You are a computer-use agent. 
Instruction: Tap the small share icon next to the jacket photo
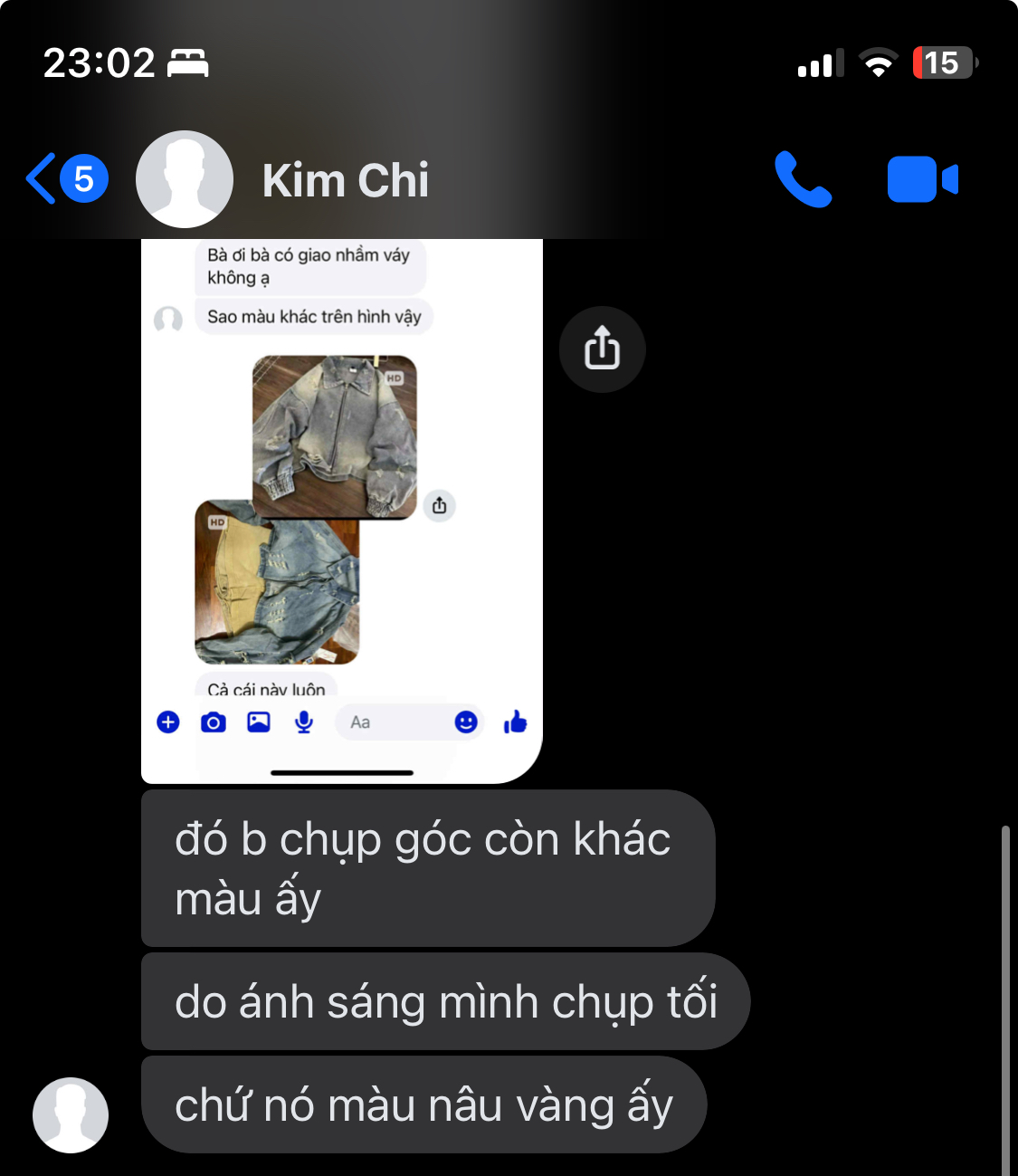coord(440,506)
